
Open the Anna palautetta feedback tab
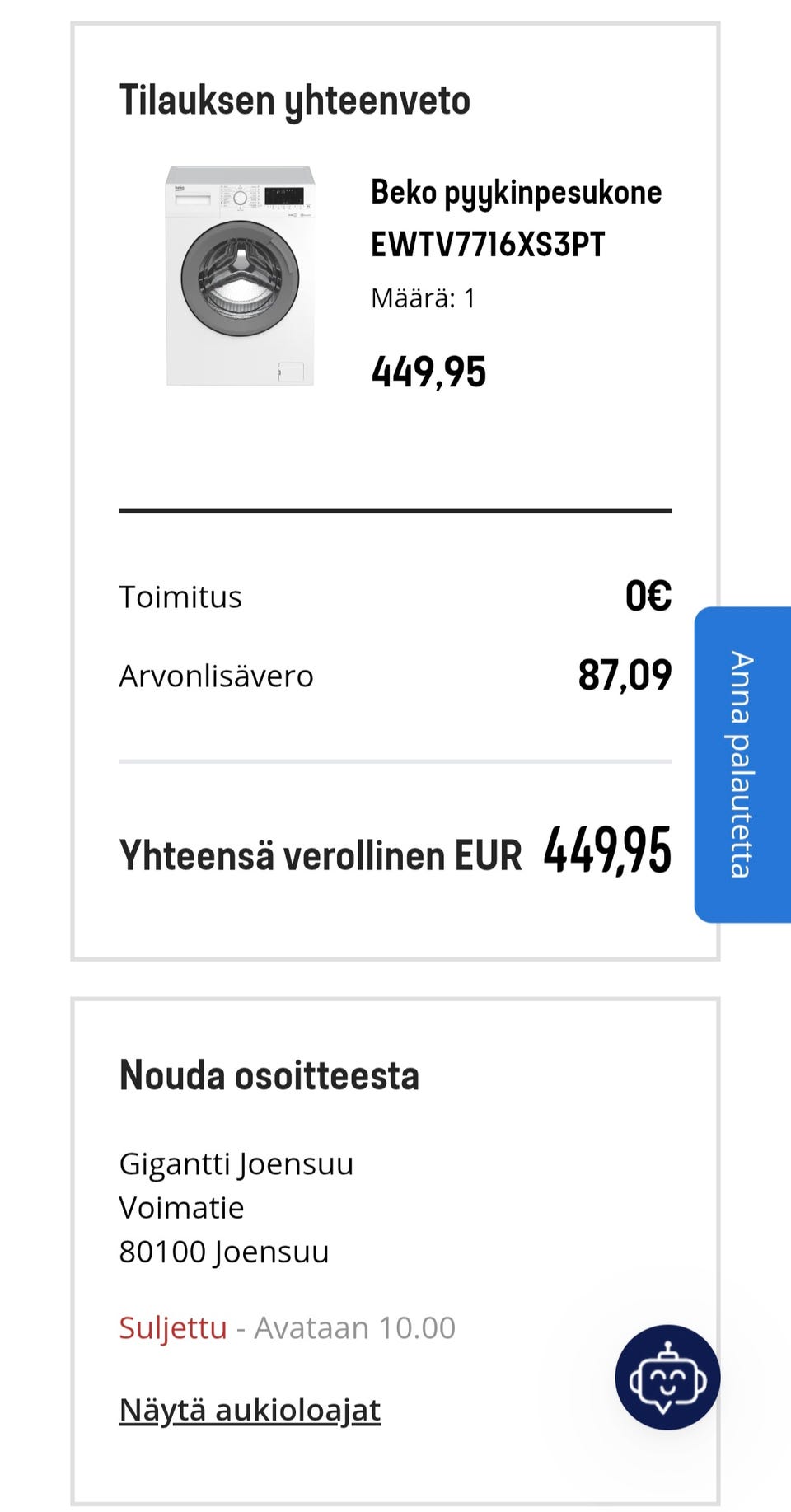pos(742,764)
